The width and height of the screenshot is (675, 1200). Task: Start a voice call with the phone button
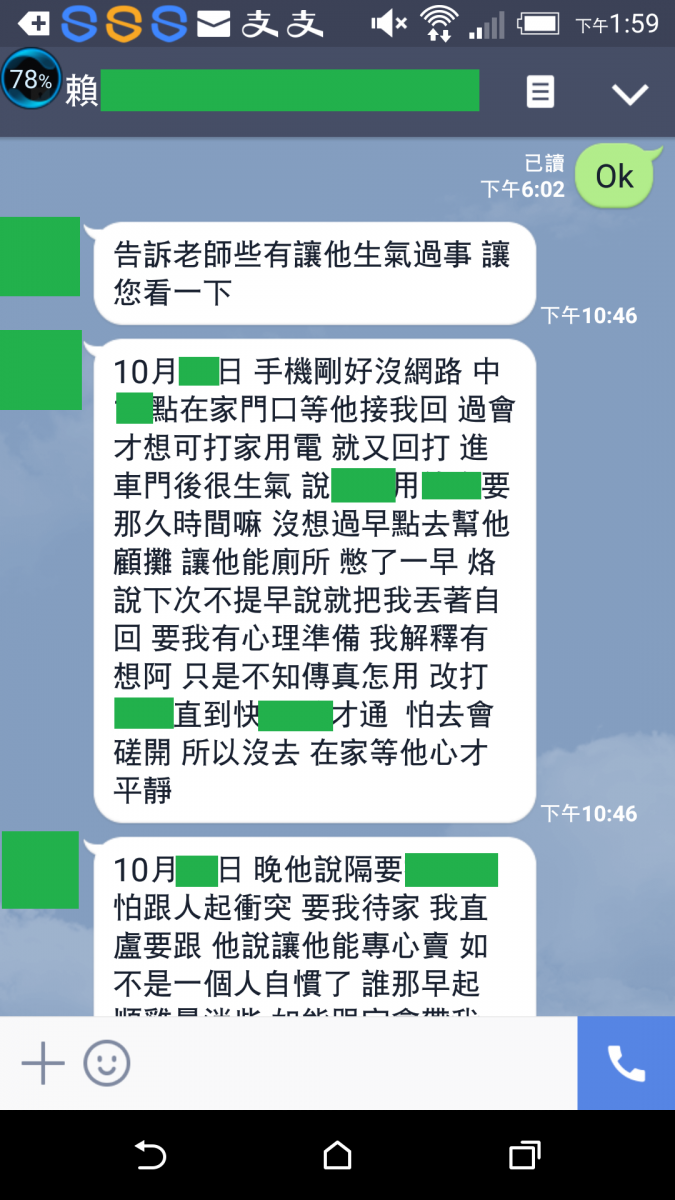[x=626, y=1063]
